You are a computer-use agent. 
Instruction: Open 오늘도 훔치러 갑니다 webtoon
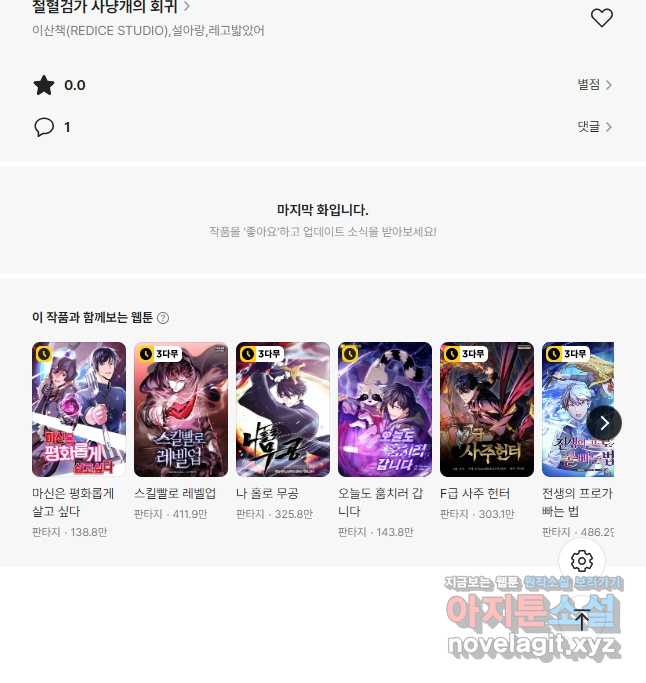(385, 409)
